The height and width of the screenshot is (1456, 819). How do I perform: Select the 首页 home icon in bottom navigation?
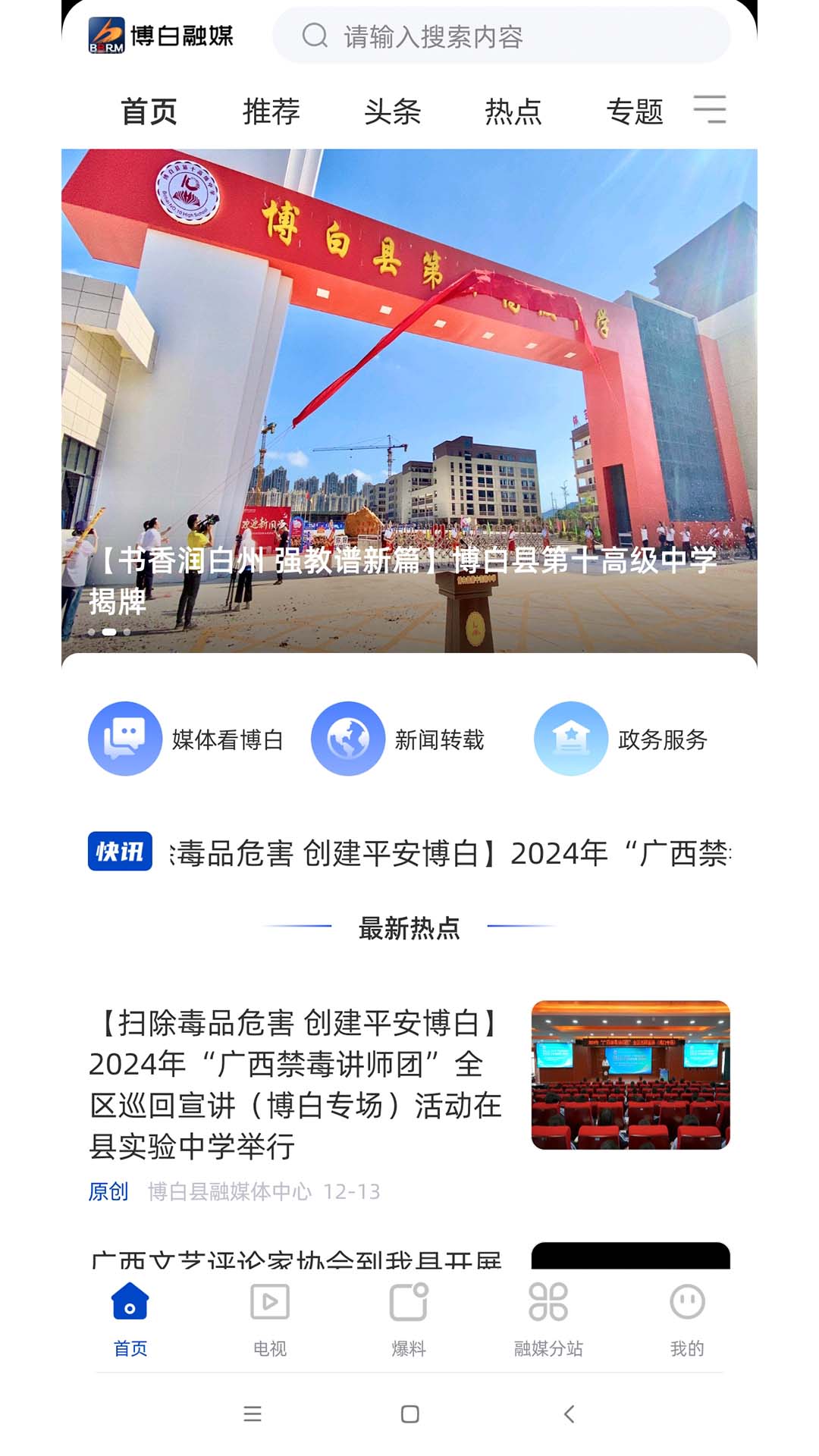[130, 1303]
